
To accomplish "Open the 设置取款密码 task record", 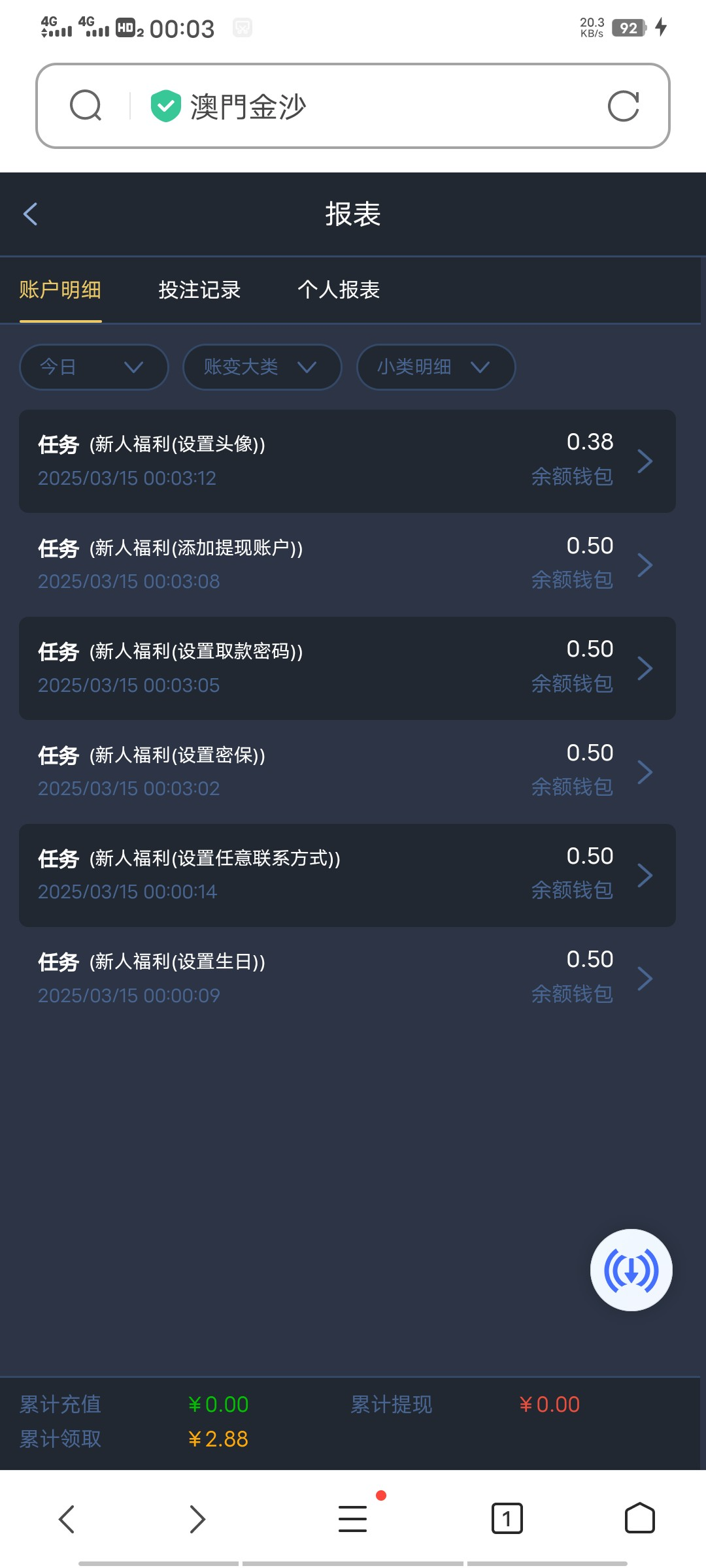I will tap(347, 668).
